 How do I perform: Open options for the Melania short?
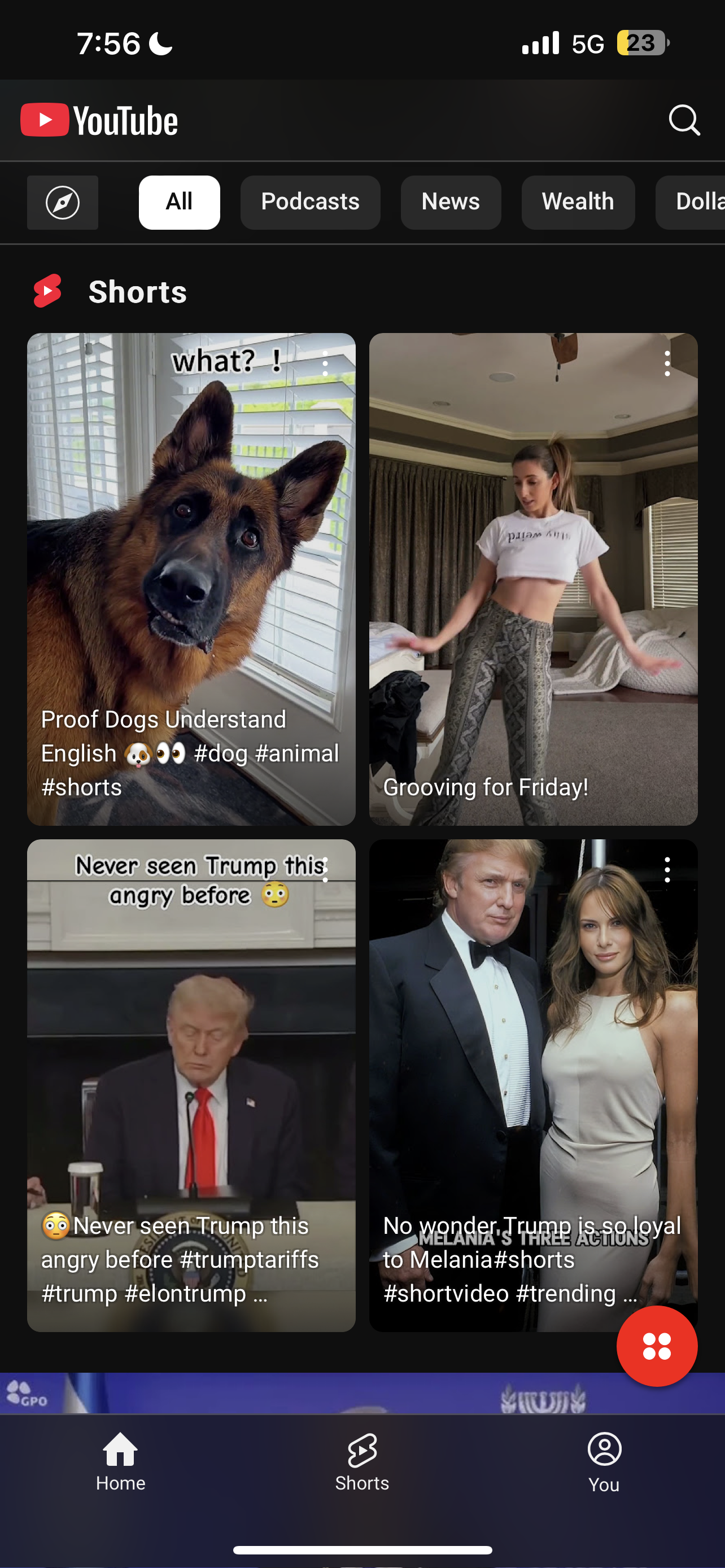(x=667, y=870)
